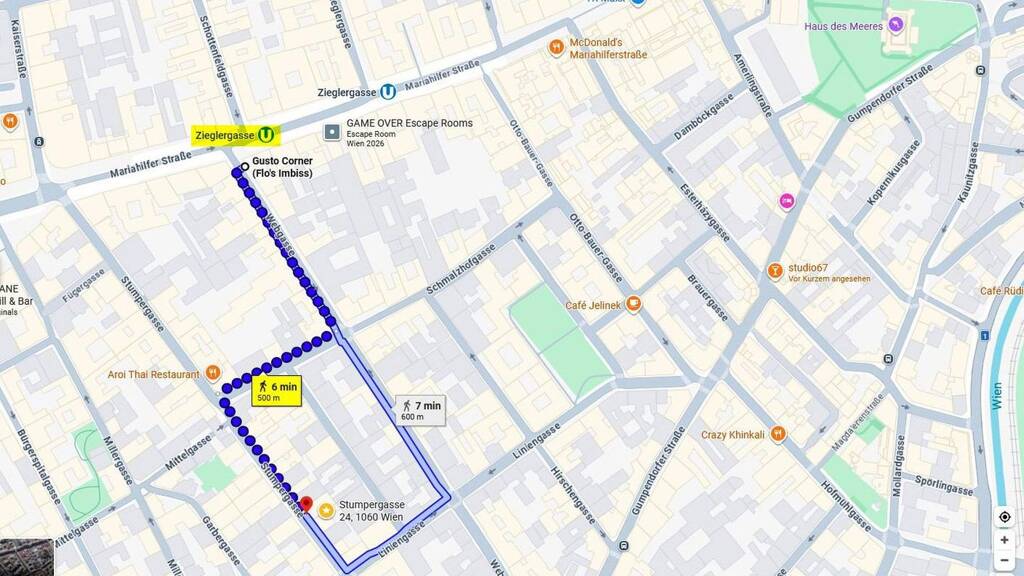
Task: Open Café Jelinek marker
Action: (x=633, y=304)
